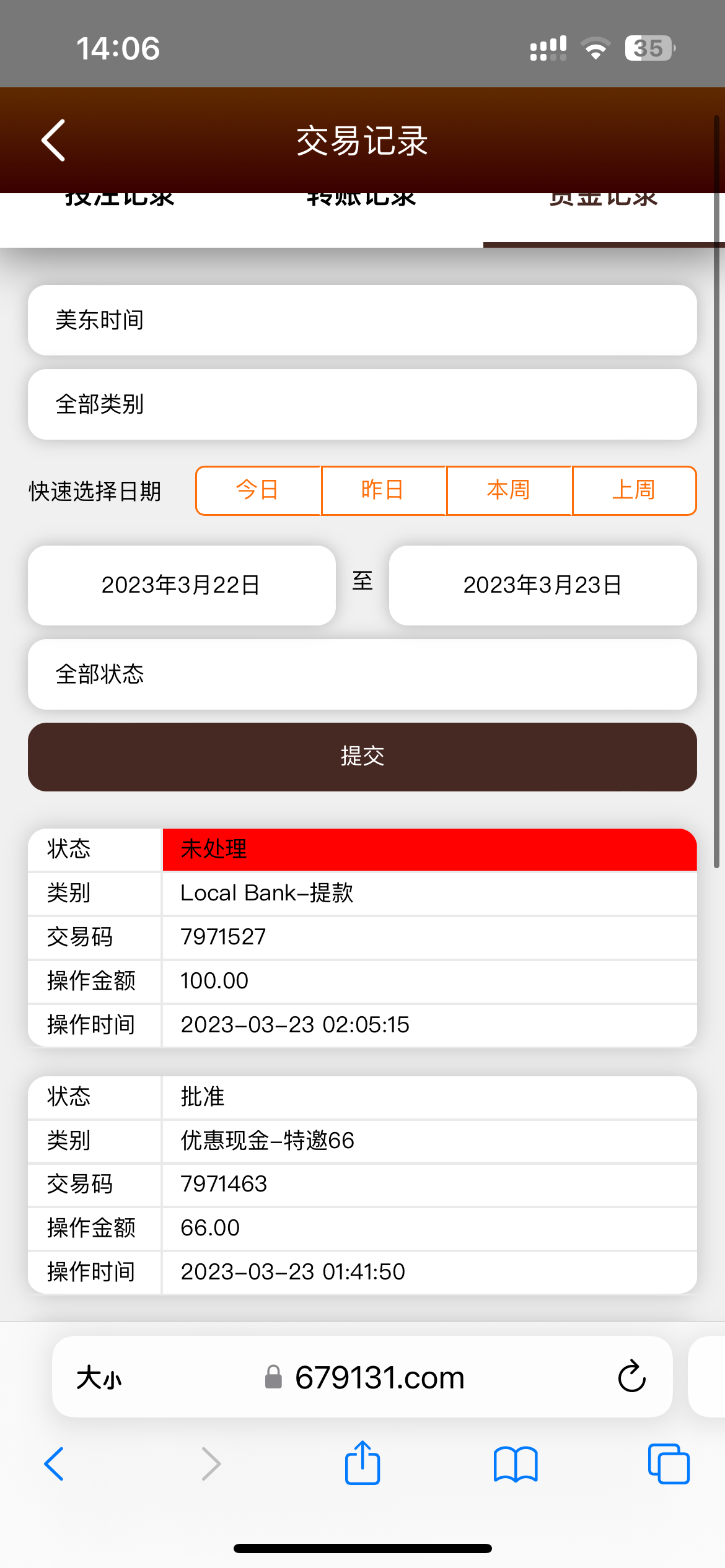This screenshot has width=725, height=1568.
Task: Open the 全部类别 category dropdown
Action: pos(362,404)
